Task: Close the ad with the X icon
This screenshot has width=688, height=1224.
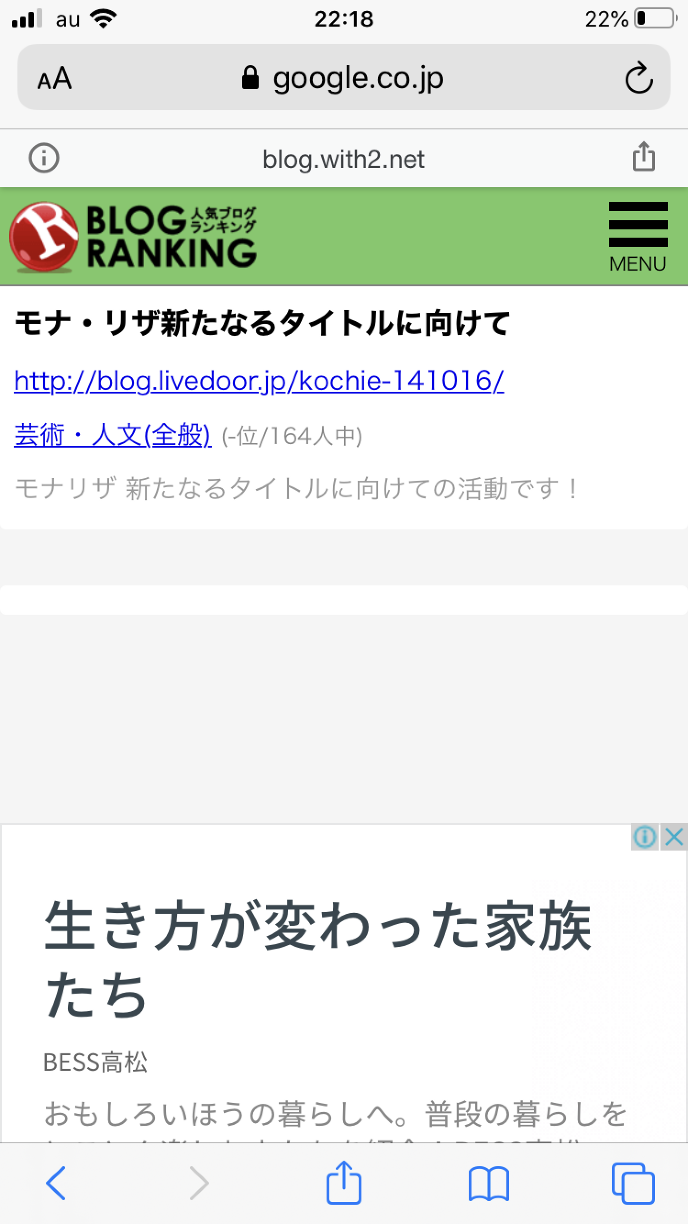Action: 676,837
